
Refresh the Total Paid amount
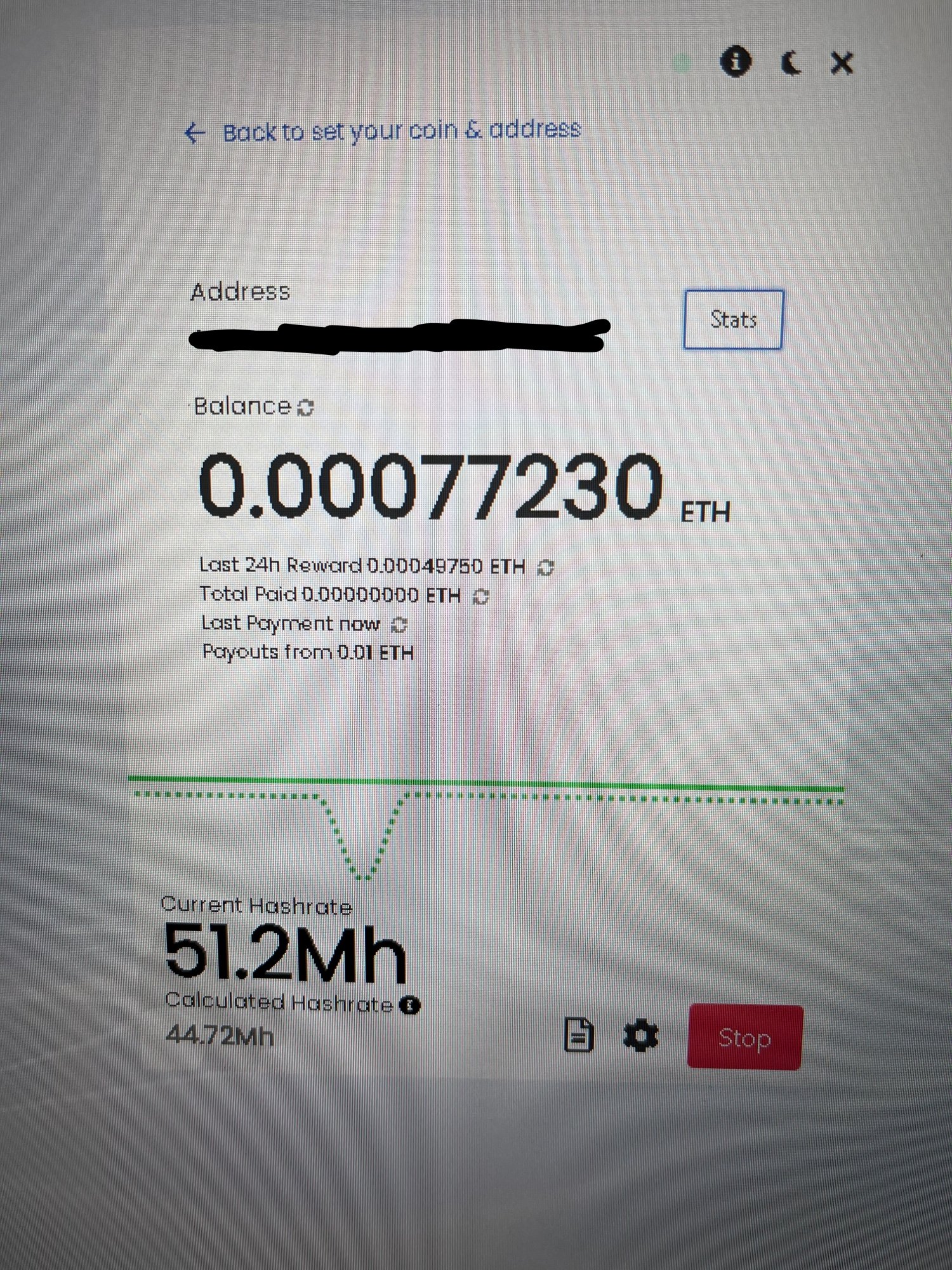[x=481, y=596]
